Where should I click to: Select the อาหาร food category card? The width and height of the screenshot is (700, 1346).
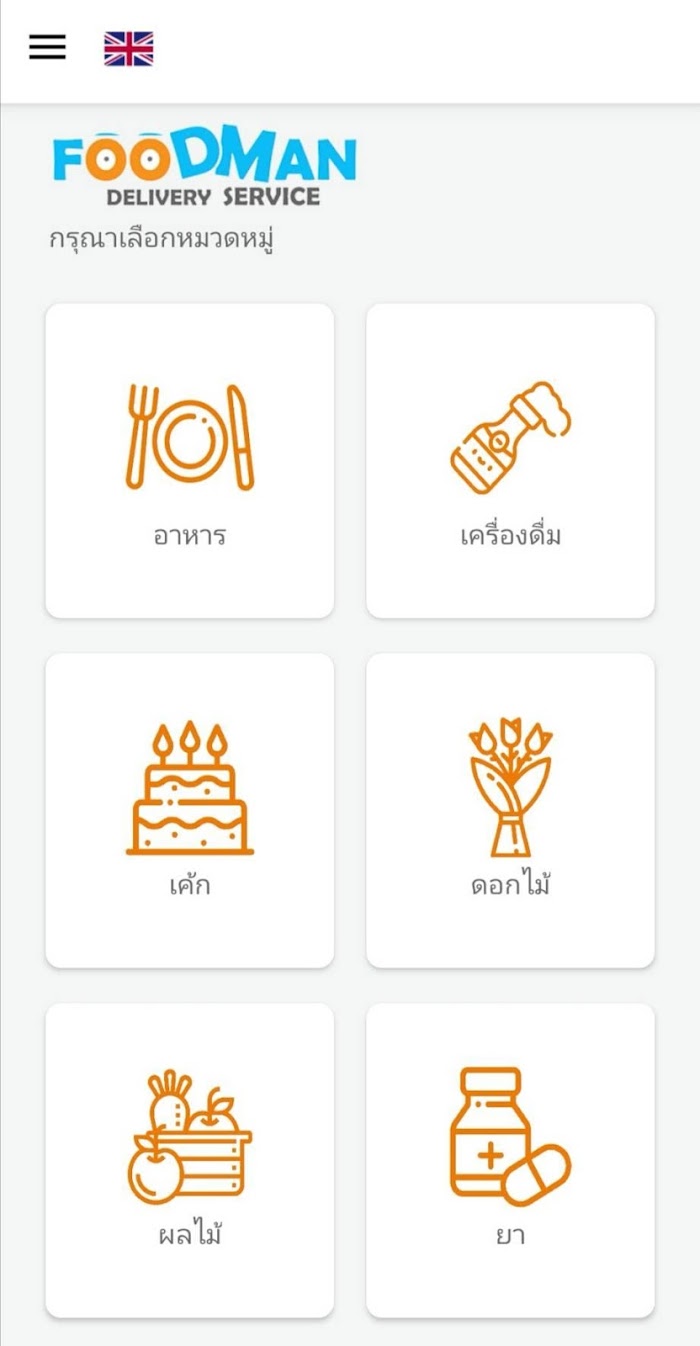tap(190, 461)
